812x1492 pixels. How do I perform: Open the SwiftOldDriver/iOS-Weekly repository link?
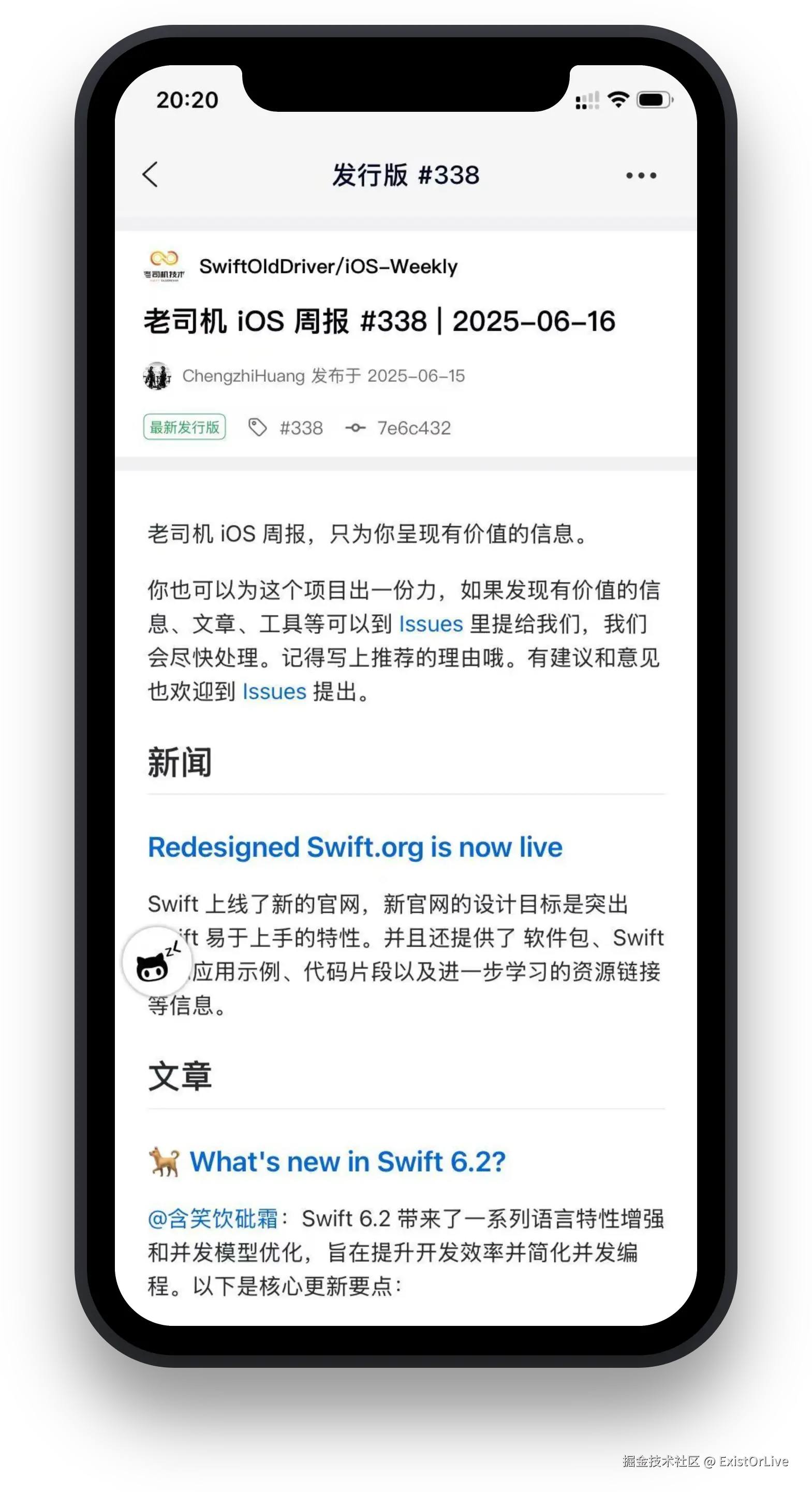pos(328,267)
